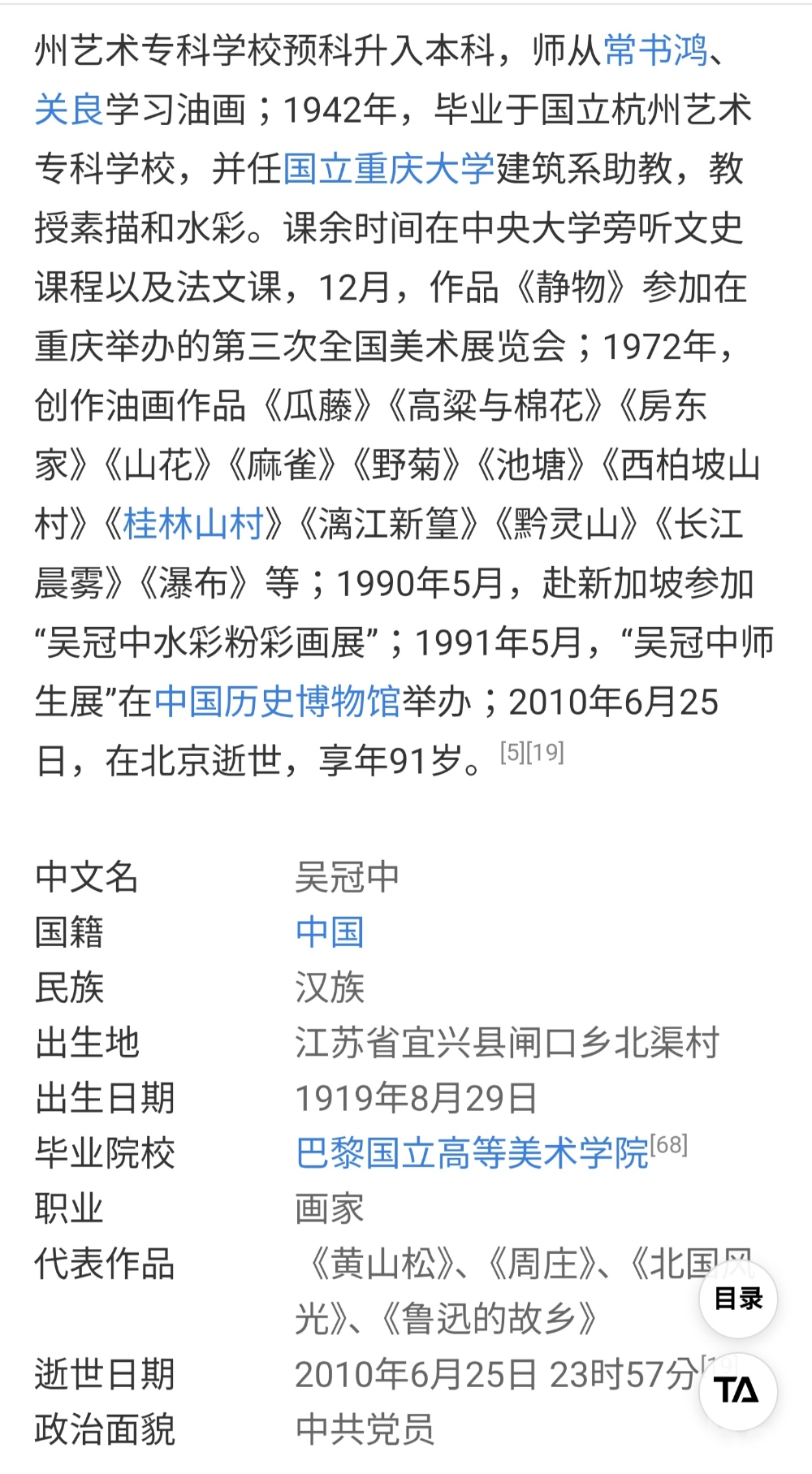Open the 国立重庆大学 link
The width and height of the screenshot is (812, 1474).
pos(388,169)
